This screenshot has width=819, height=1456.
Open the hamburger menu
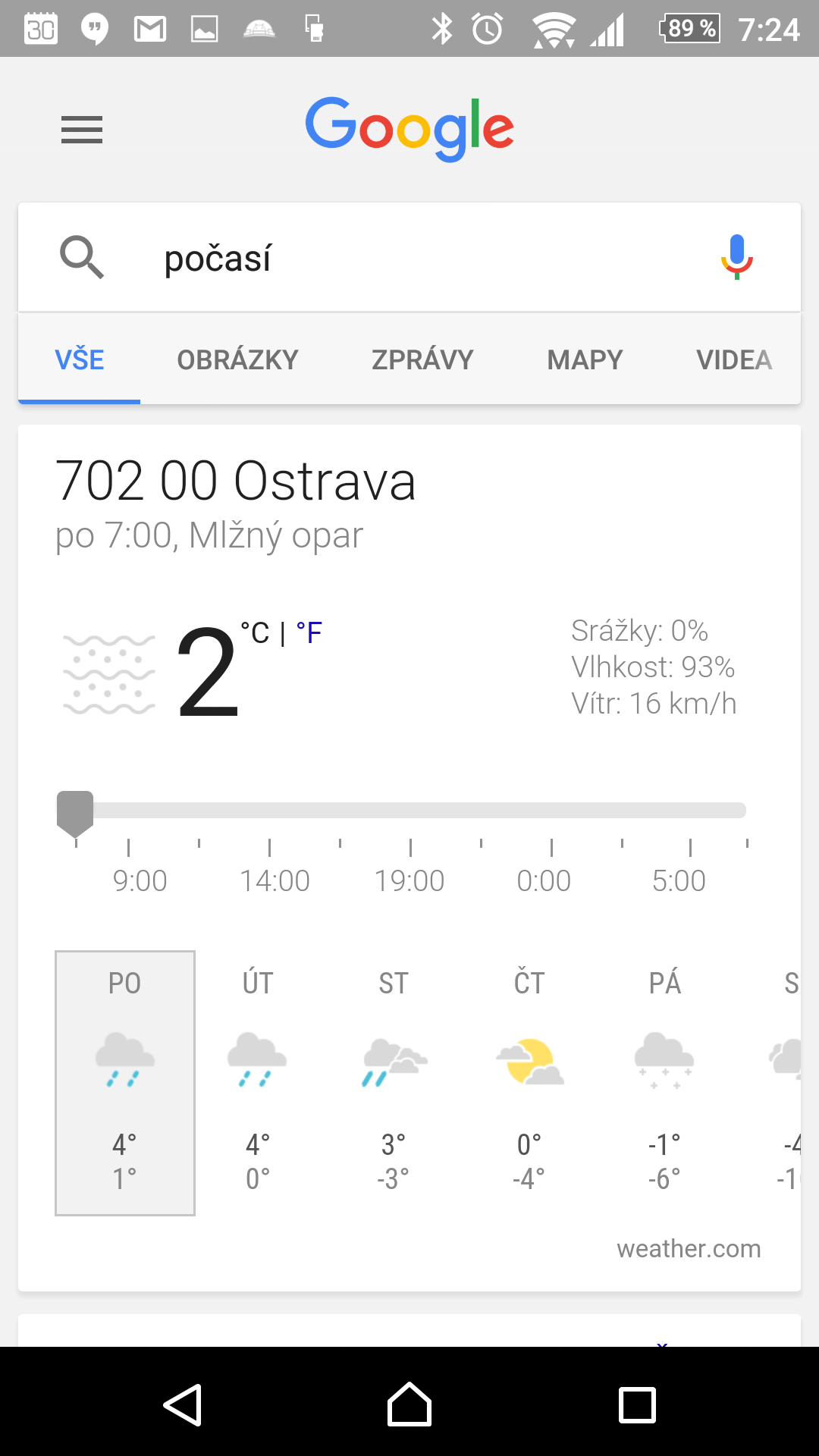[82, 130]
